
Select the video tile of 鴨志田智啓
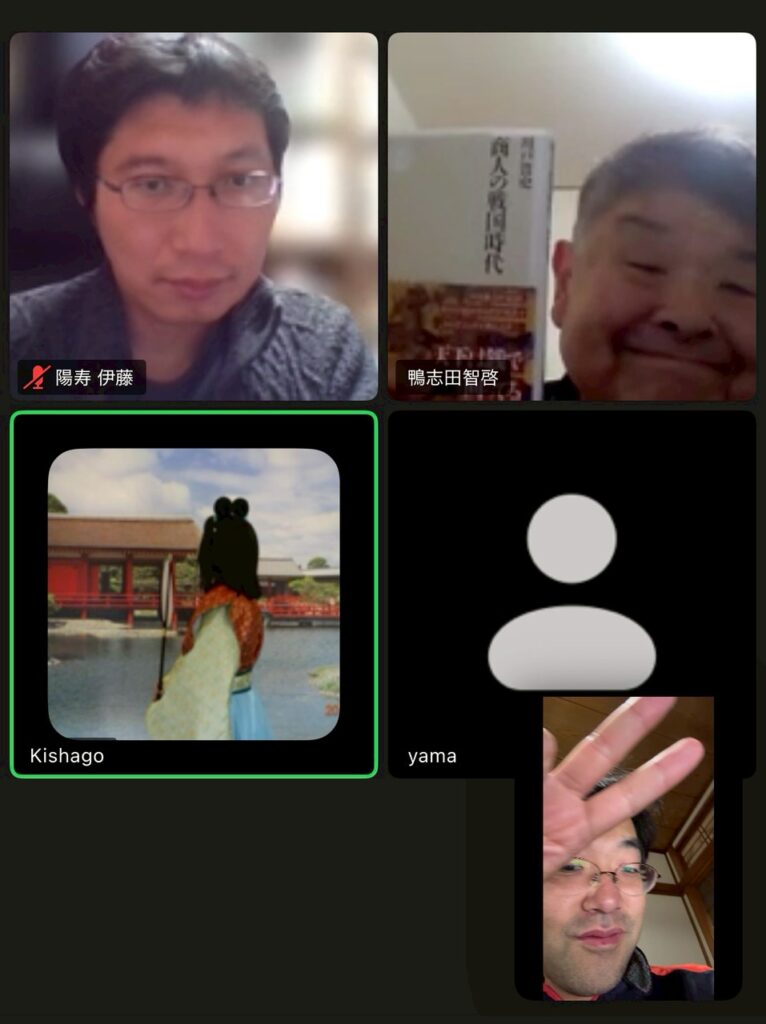571,216
